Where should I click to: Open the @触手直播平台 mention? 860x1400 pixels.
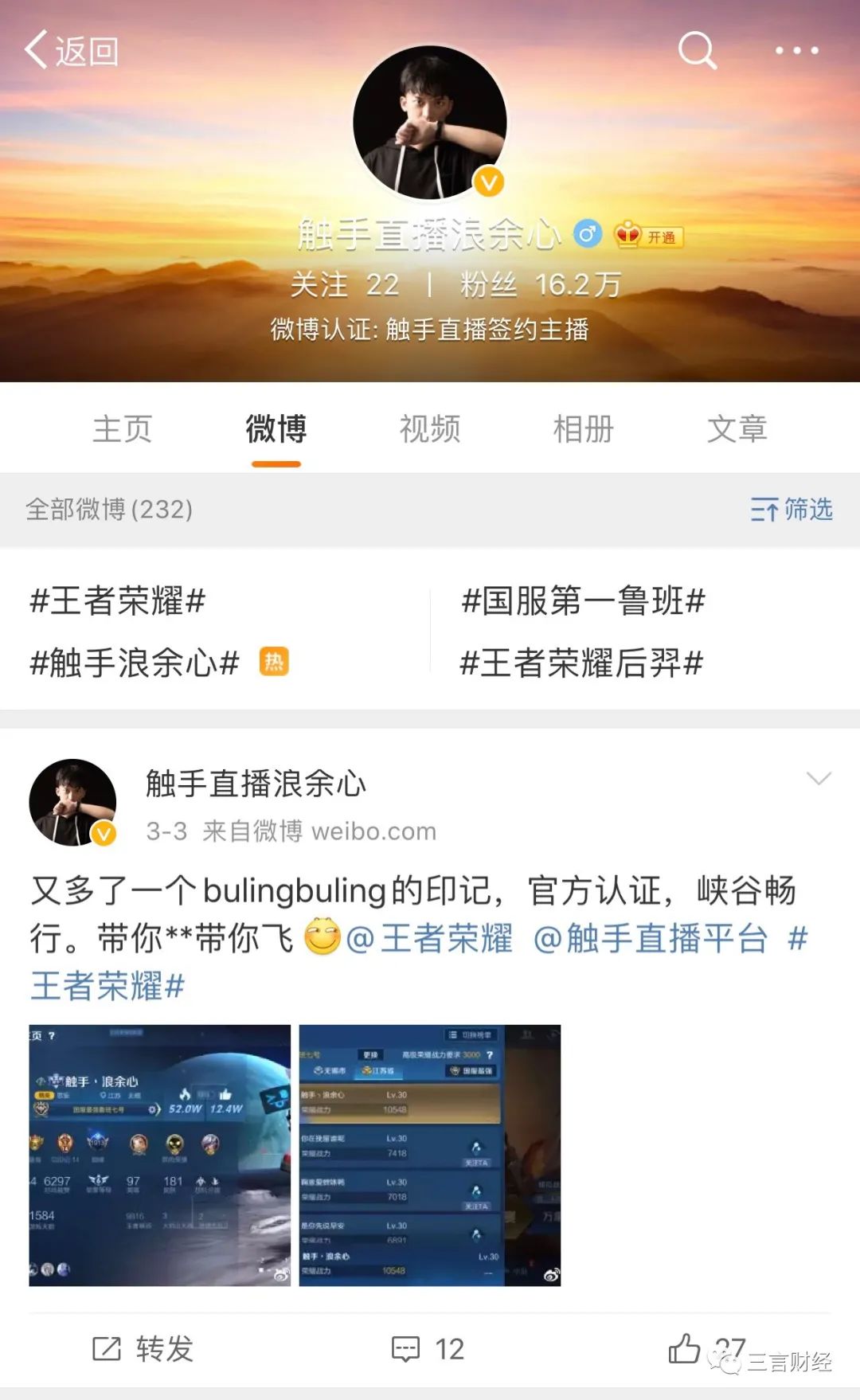point(650,939)
